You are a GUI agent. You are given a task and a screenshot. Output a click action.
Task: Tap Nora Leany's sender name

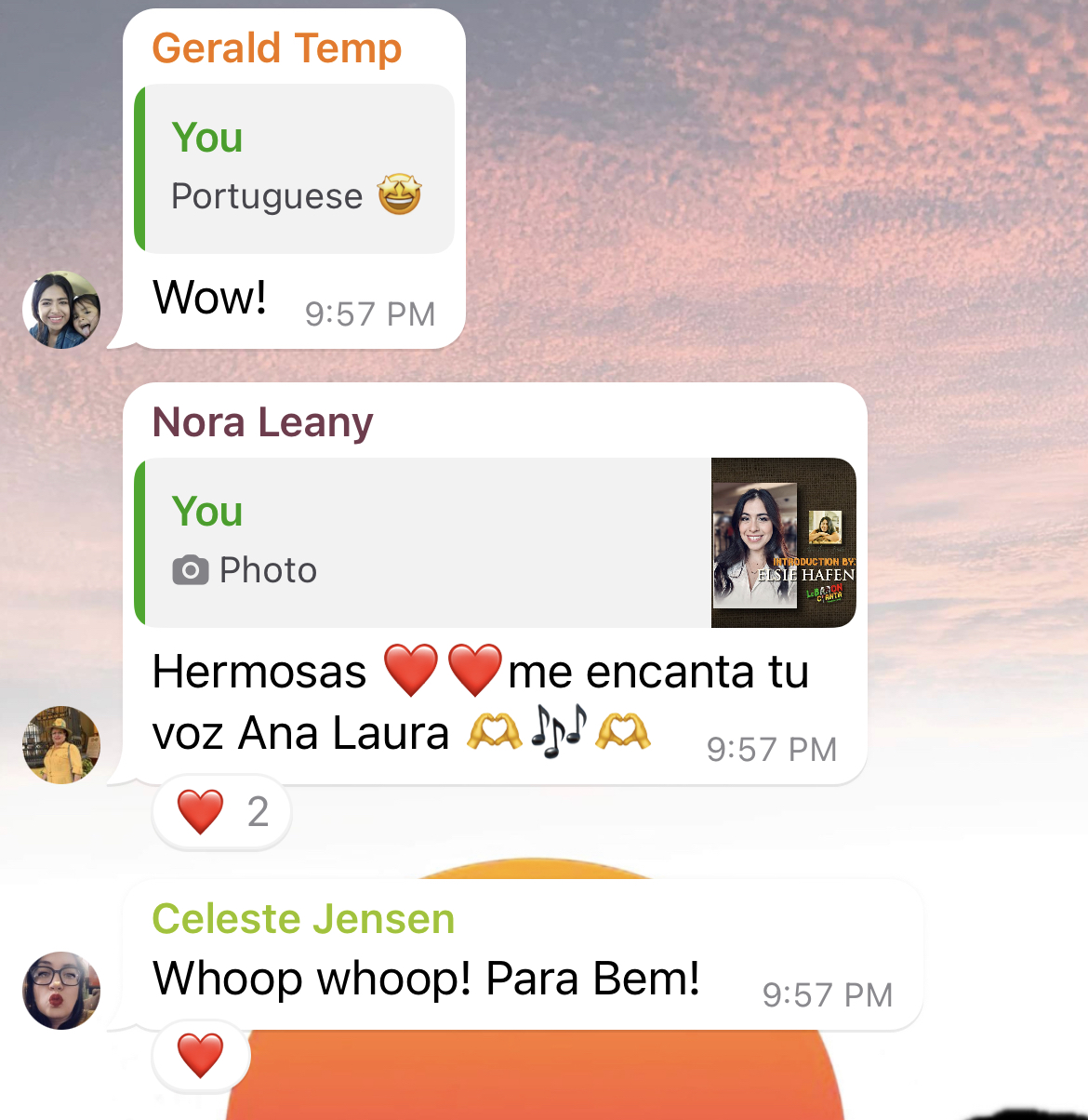[x=262, y=422]
